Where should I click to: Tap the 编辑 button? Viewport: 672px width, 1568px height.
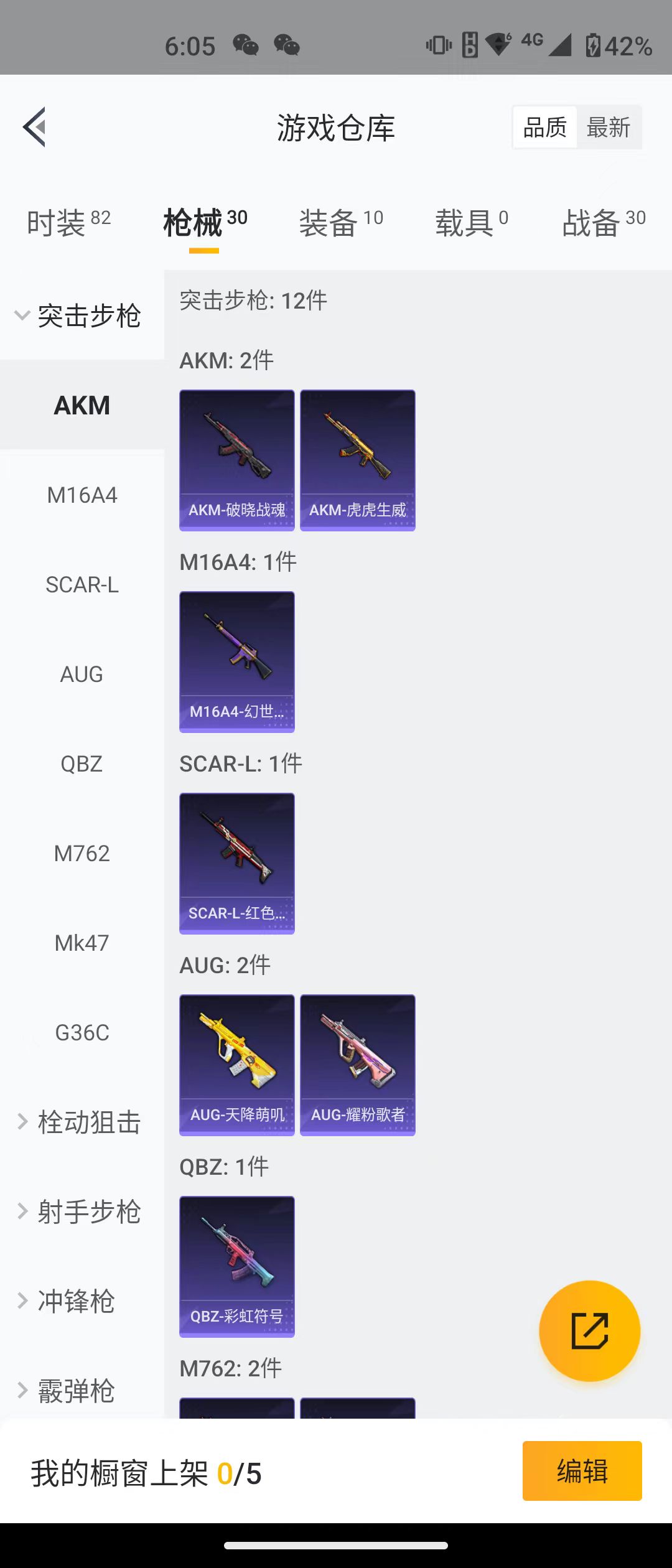click(x=582, y=1471)
